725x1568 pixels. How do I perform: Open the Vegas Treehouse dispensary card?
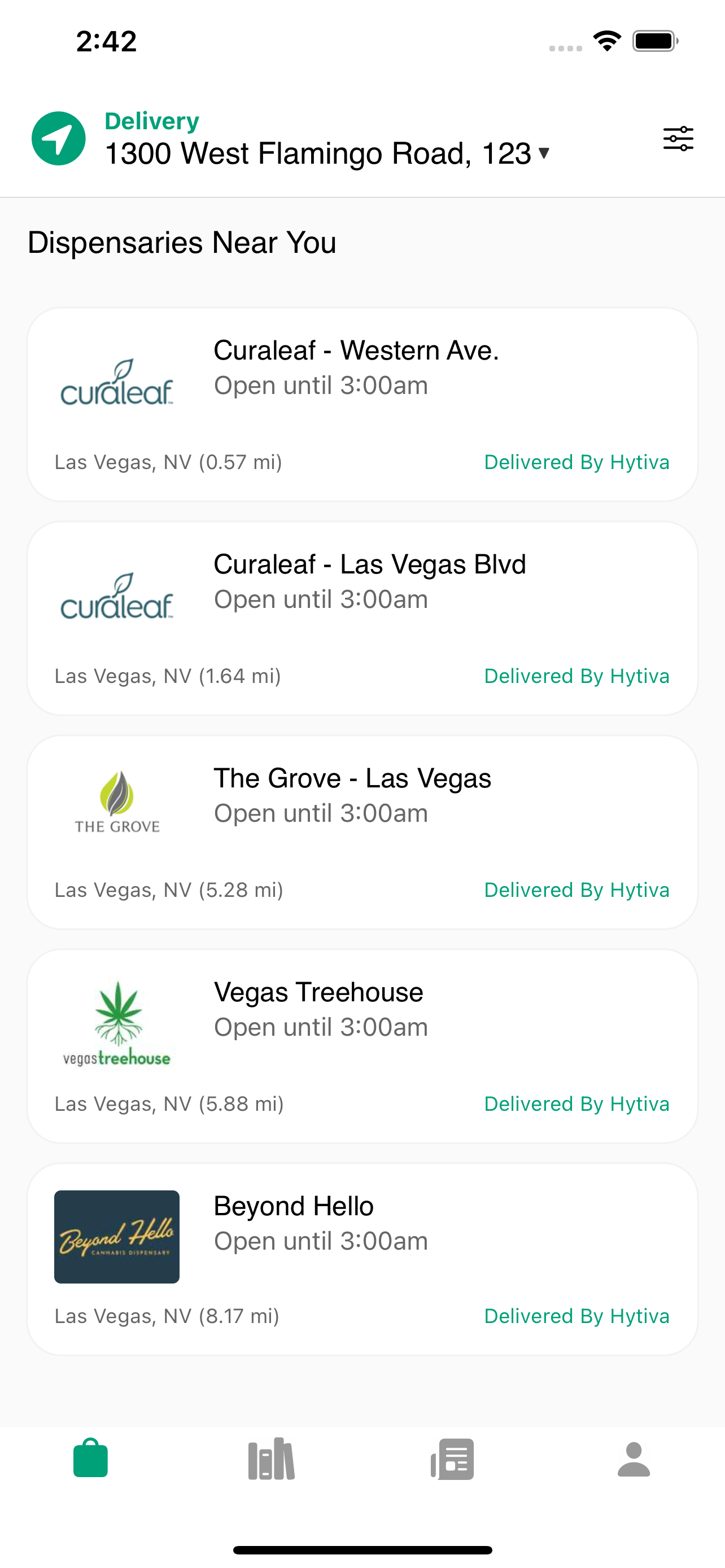click(362, 1045)
